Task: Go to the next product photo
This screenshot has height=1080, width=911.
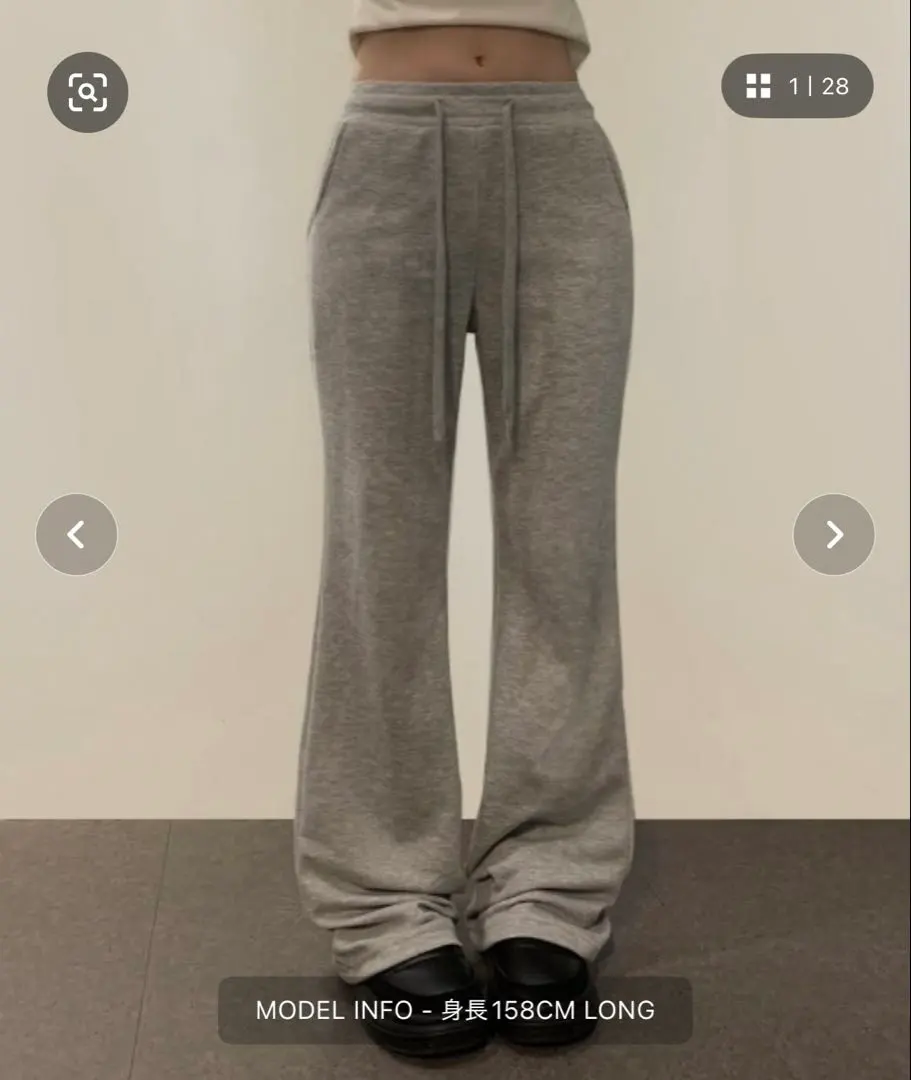Action: point(833,535)
